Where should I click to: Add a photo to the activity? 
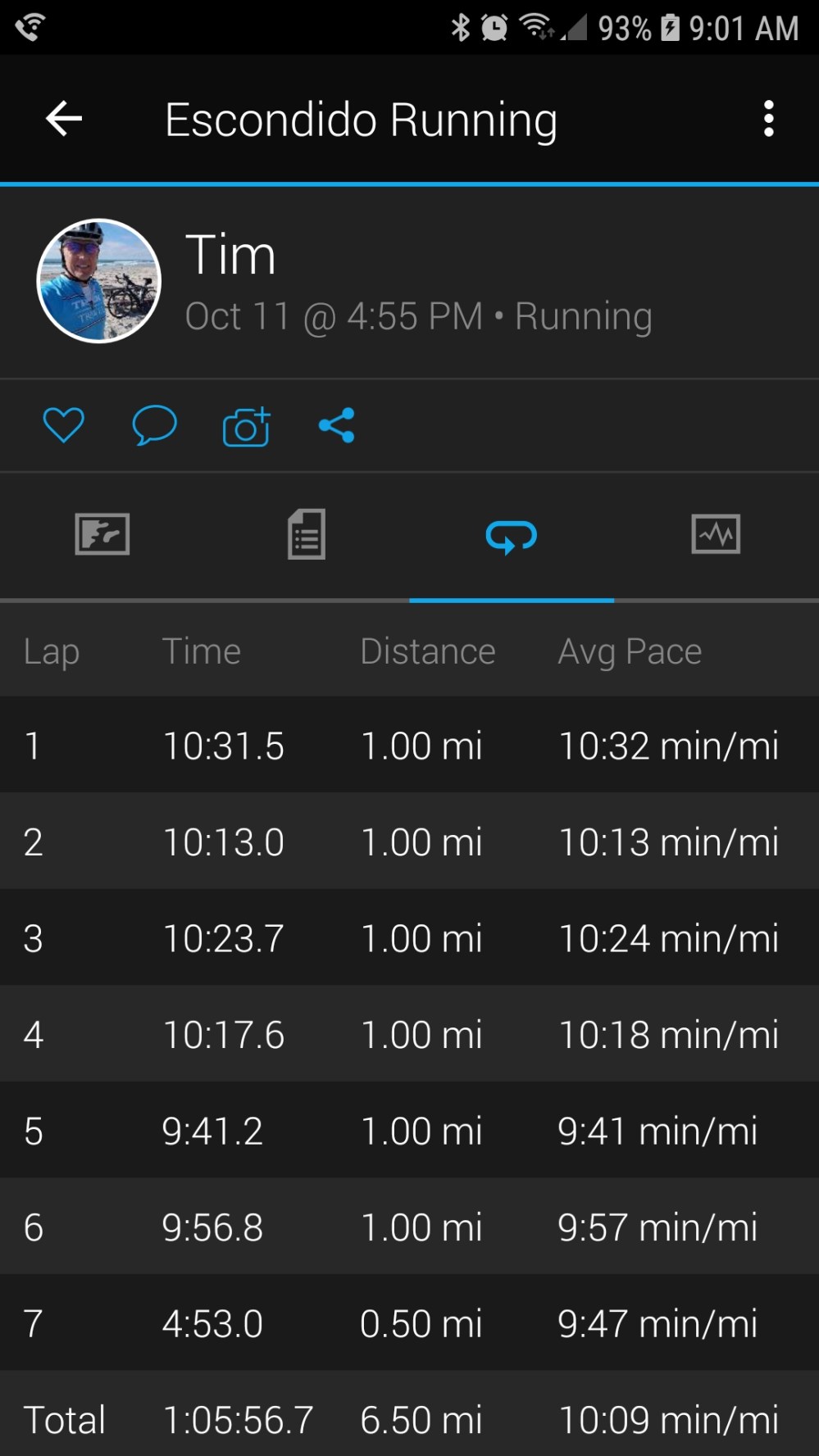click(246, 427)
